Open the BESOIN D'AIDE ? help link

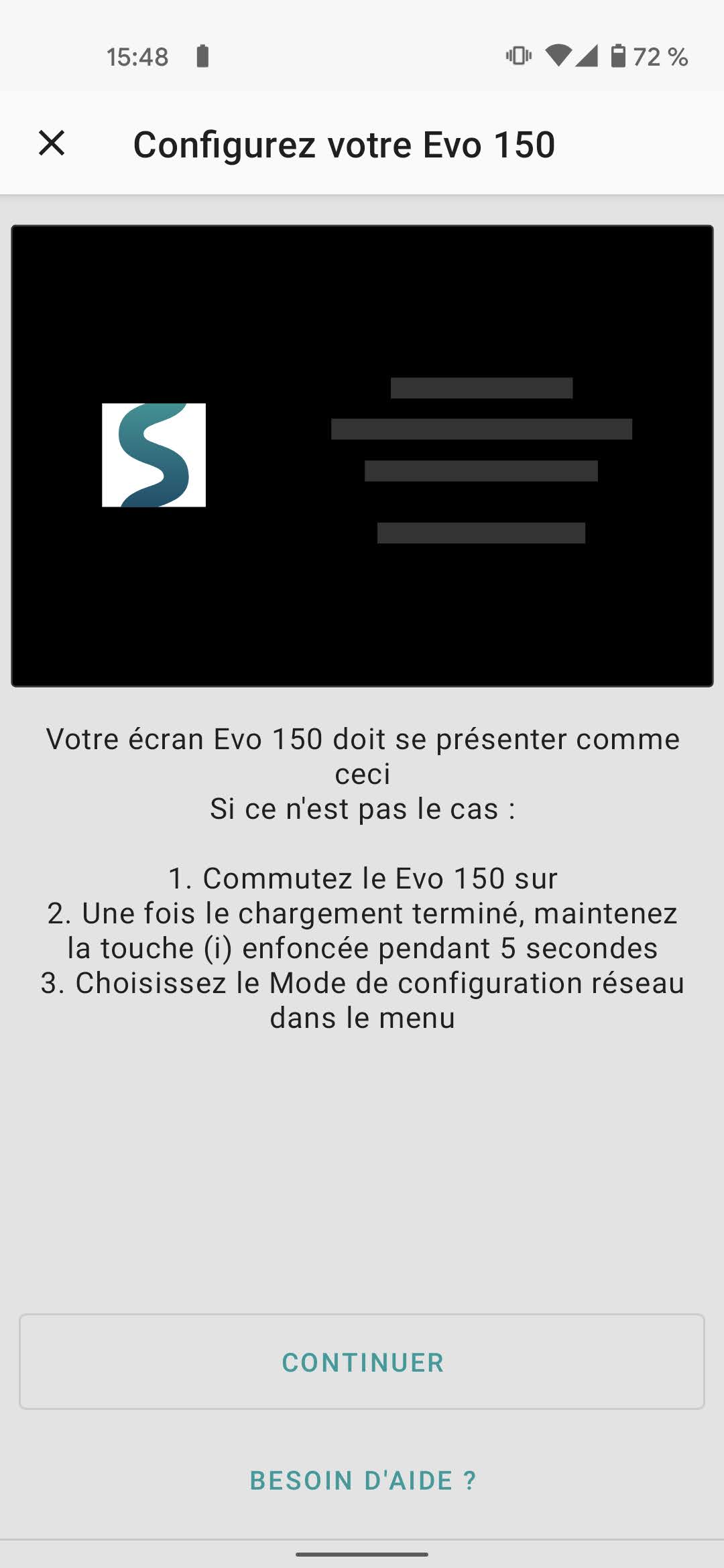tap(363, 1480)
